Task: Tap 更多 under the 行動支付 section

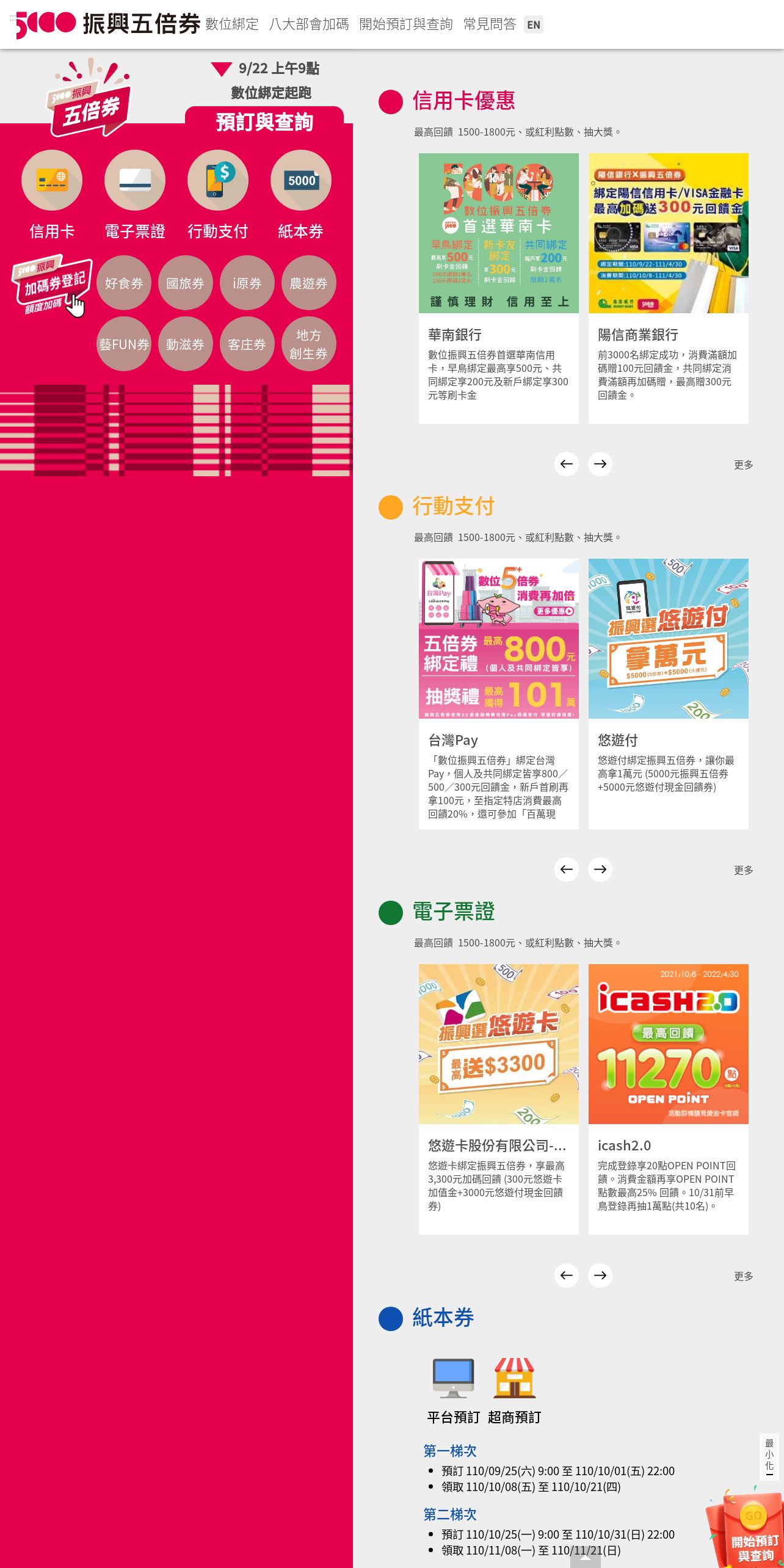Action: [x=743, y=870]
